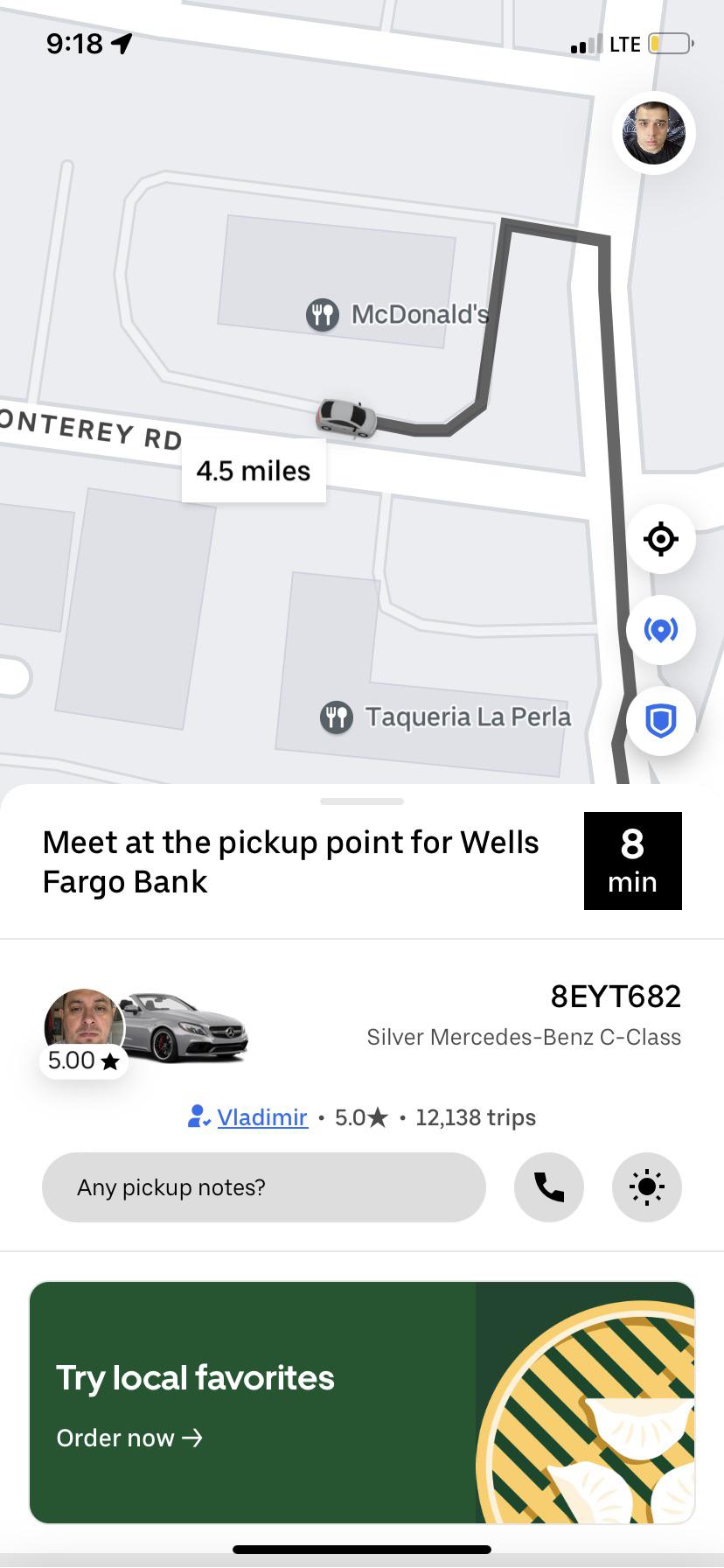
Task: Expand the trip details sheet handle
Action: pyautogui.click(x=362, y=801)
